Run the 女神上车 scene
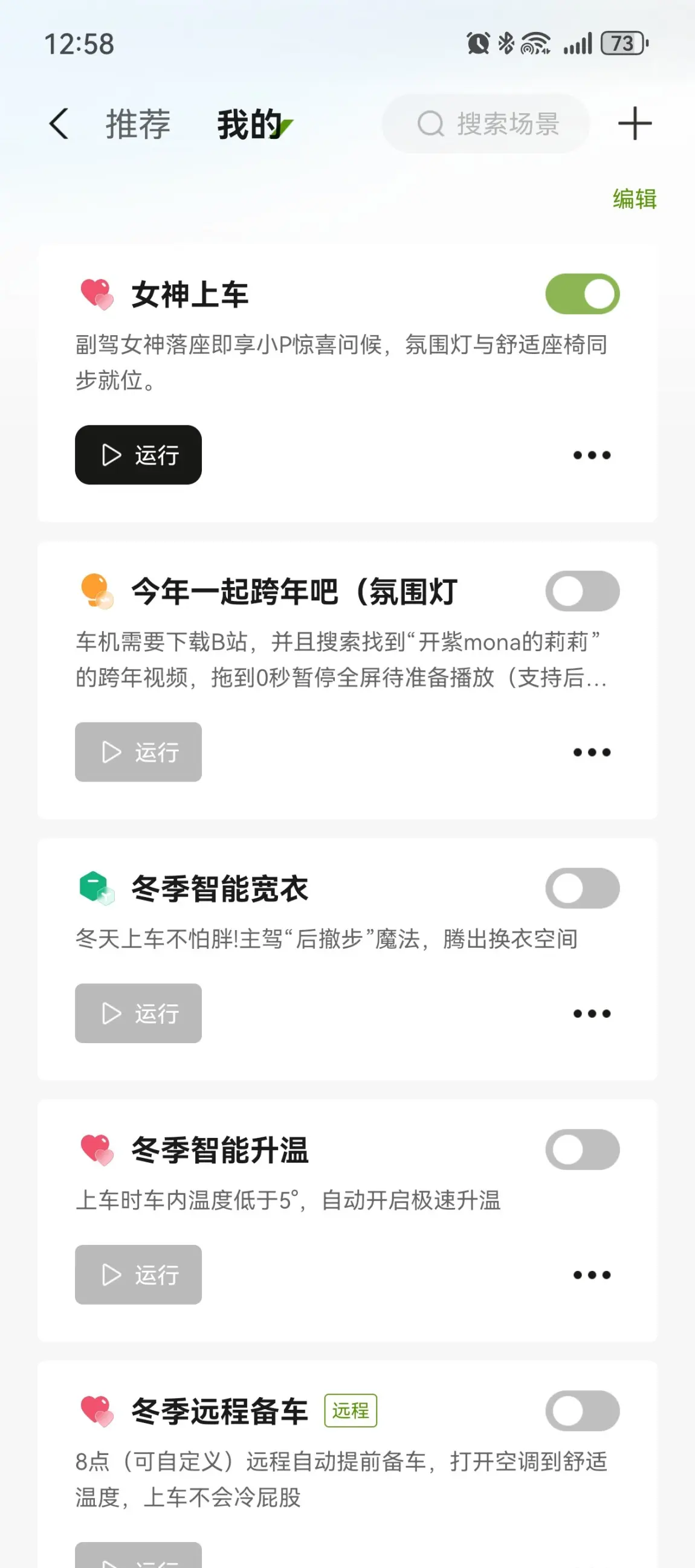The image size is (695, 1568). tap(138, 455)
